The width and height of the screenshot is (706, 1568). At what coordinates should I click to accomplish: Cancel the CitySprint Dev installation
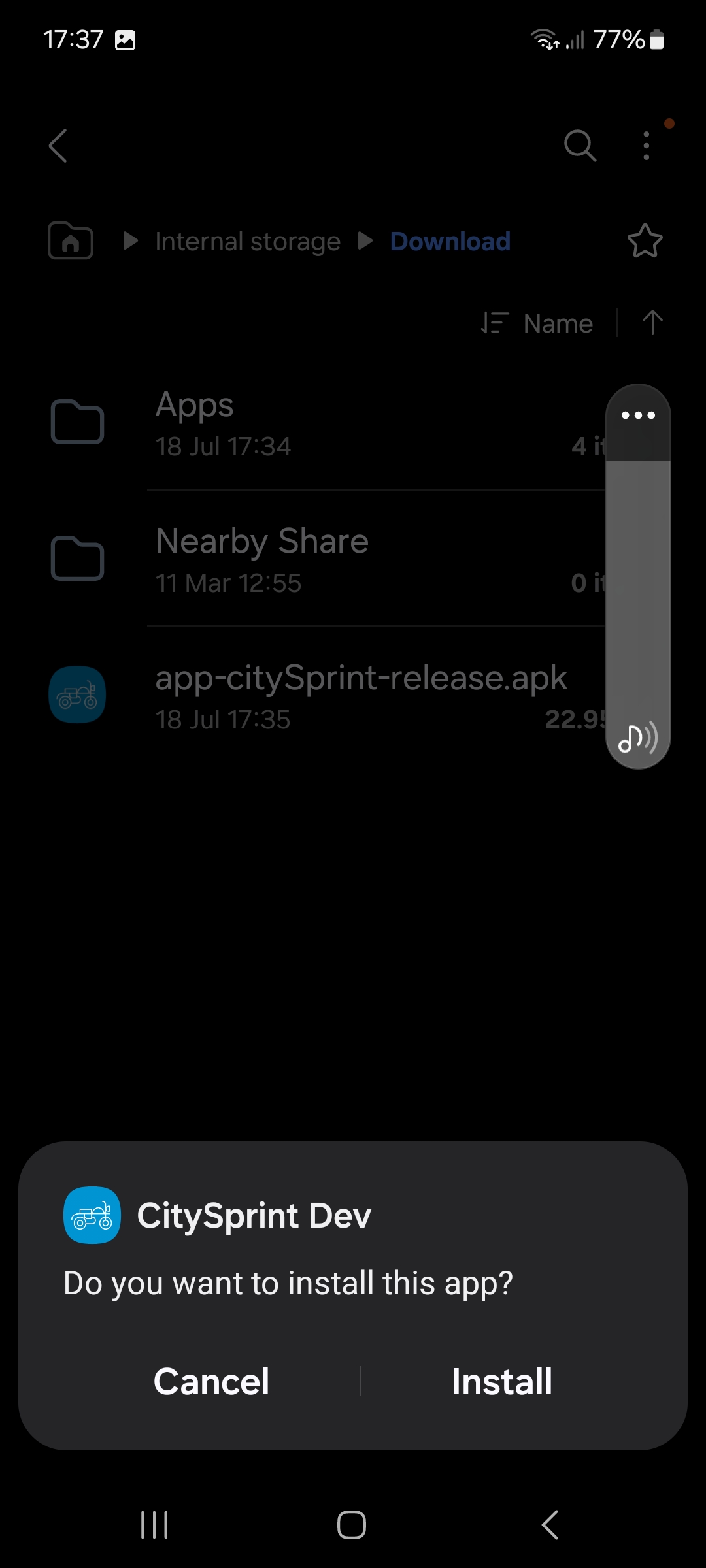211,1381
